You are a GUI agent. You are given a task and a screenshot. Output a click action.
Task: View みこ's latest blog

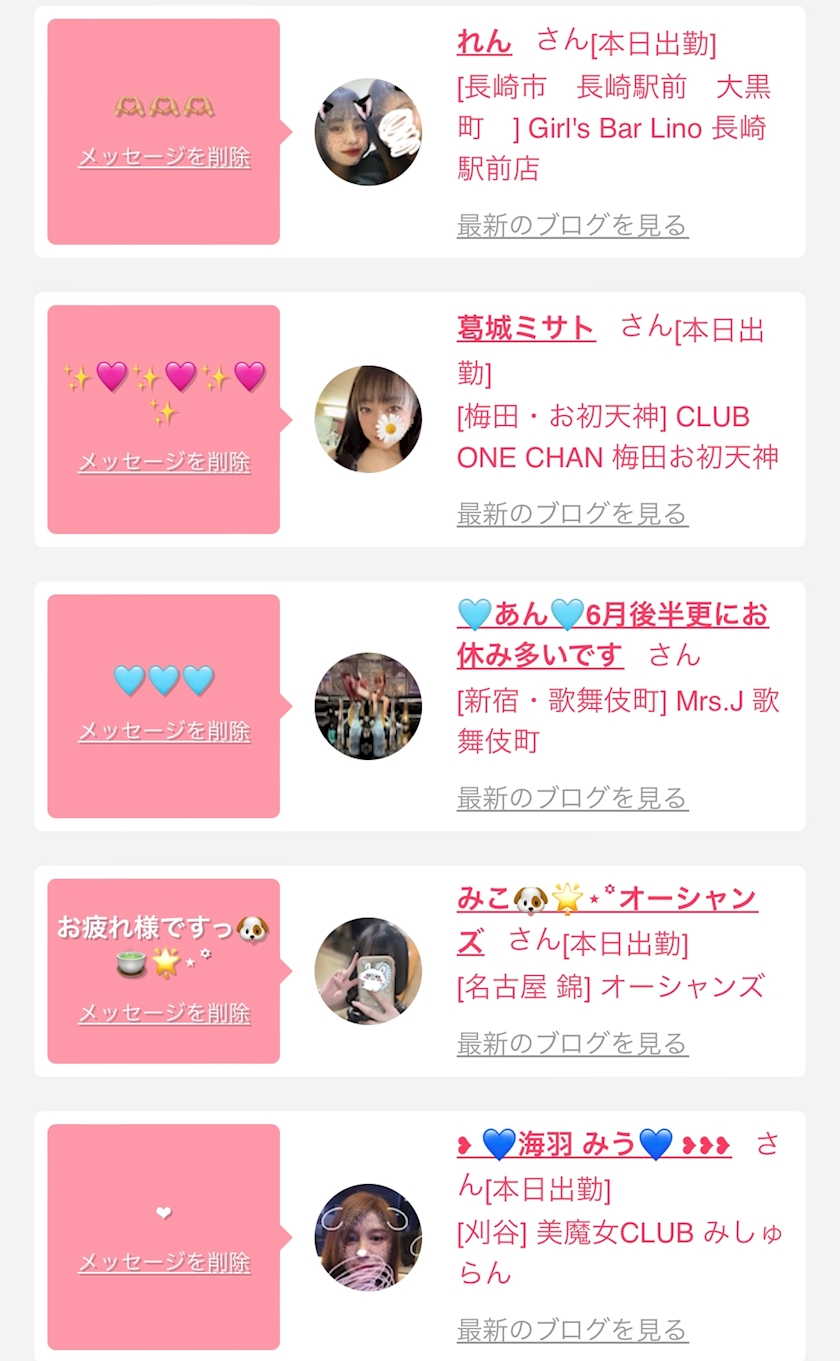(x=572, y=1044)
